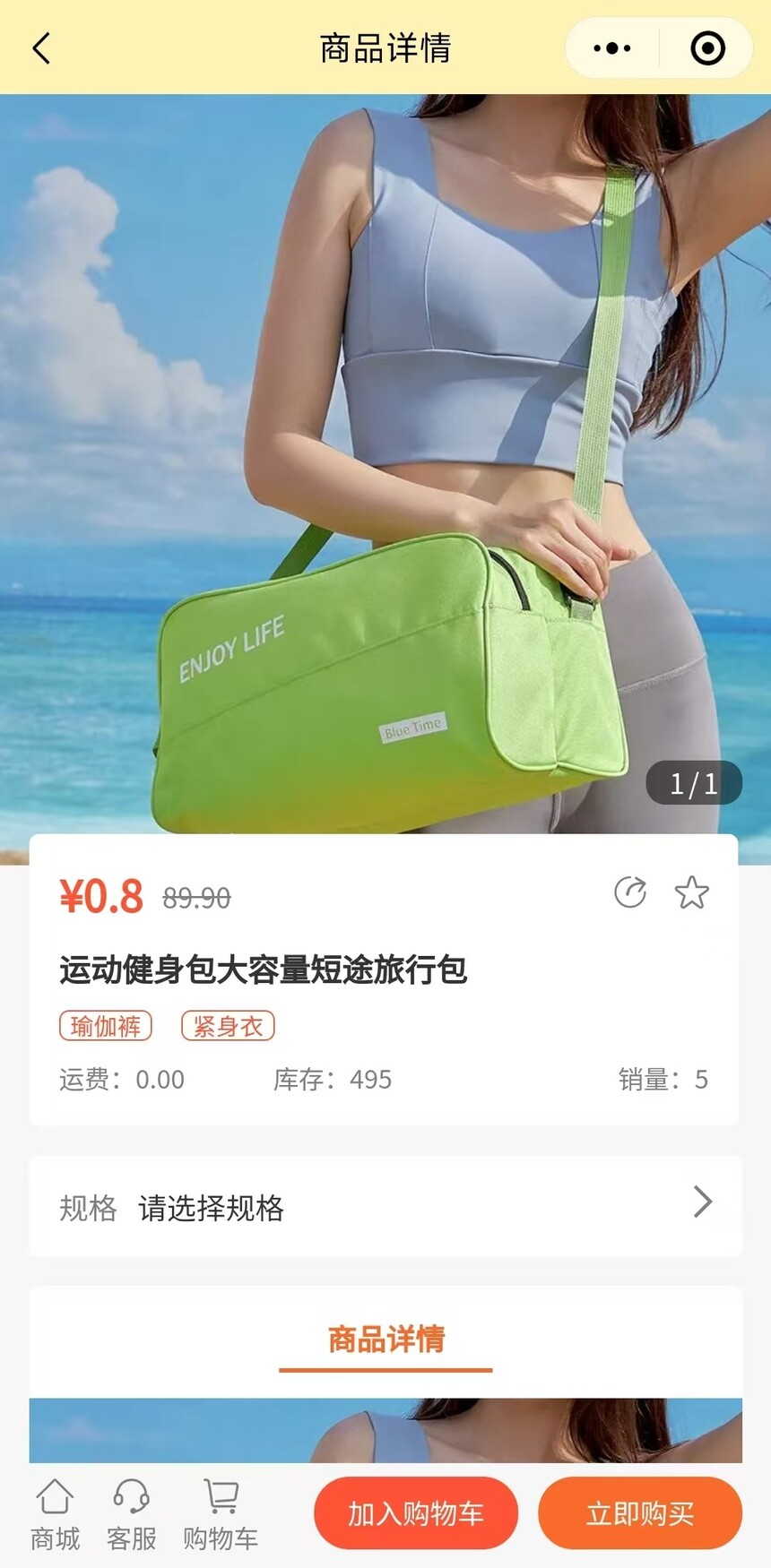Go to the 商城 mall home
Screen dimensions: 771x1568
click(x=55, y=1514)
